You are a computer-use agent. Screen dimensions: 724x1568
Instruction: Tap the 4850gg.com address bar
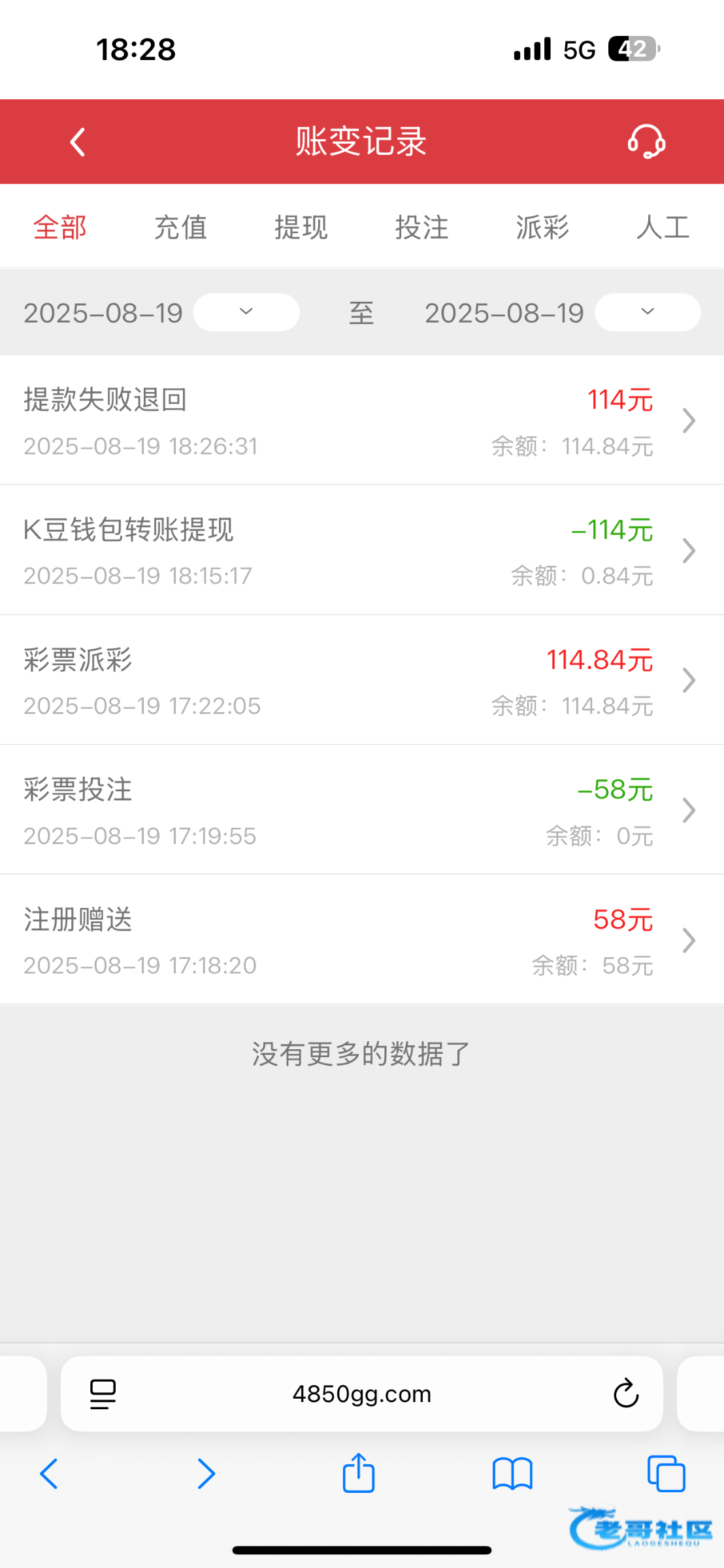(x=361, y=1394)
